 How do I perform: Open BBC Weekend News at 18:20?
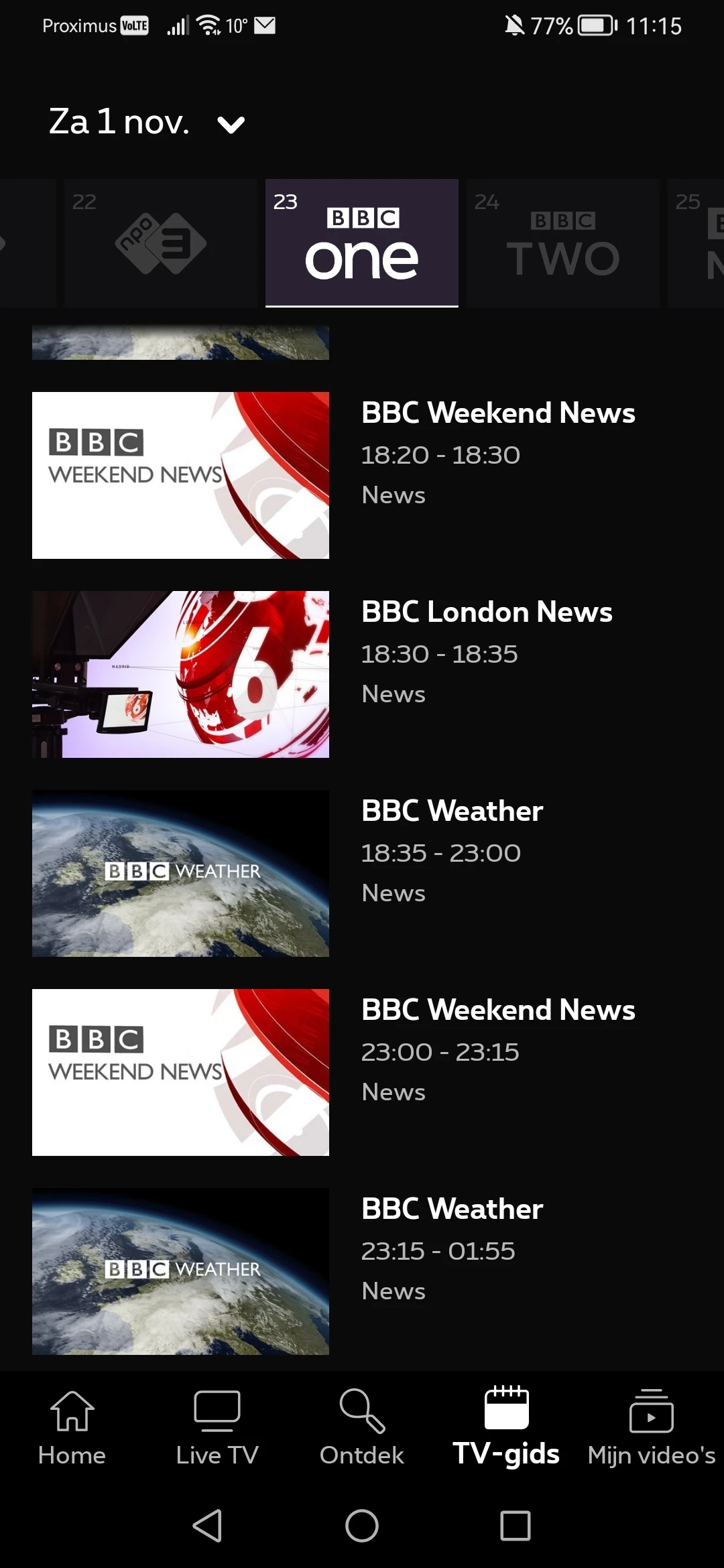click(362, 474)
